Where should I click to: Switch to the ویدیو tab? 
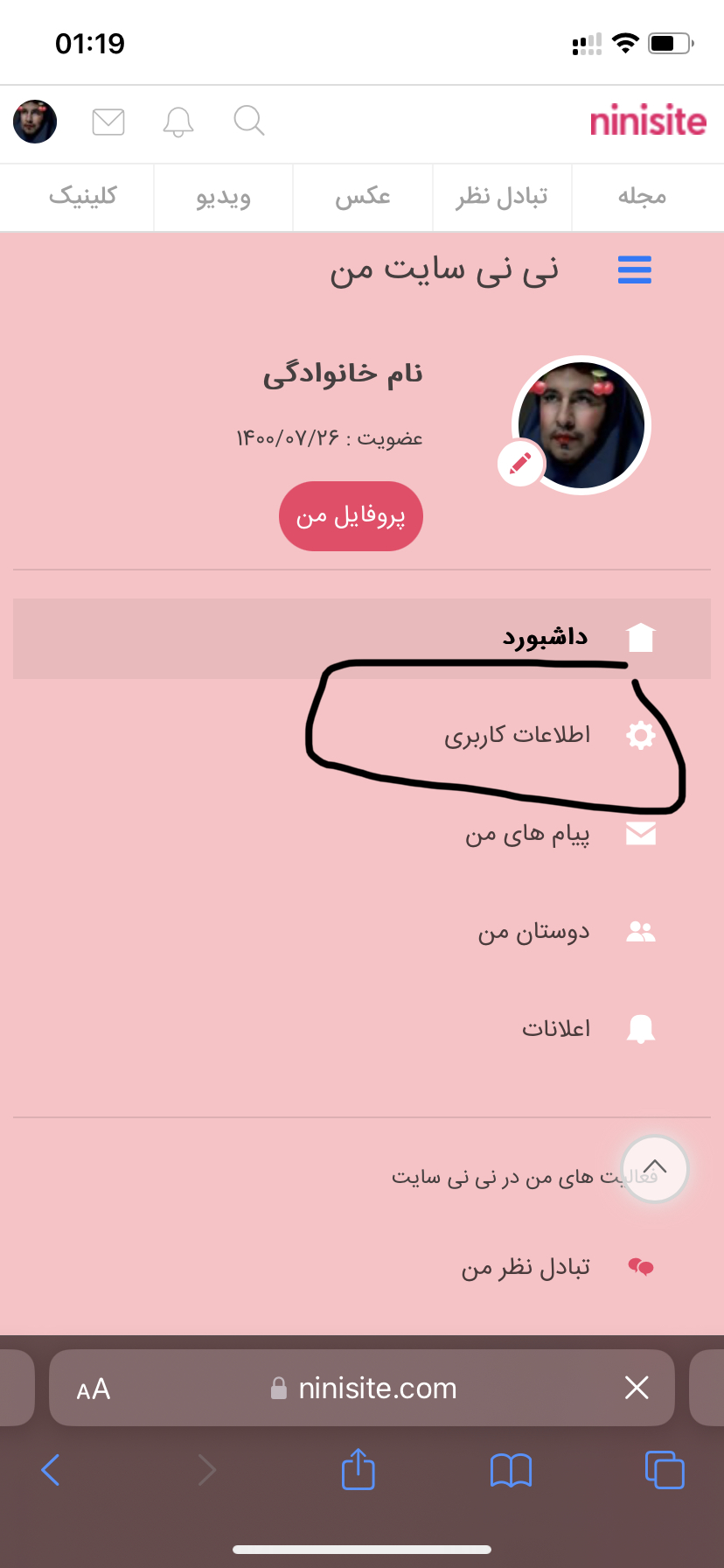tap(223, 197)
